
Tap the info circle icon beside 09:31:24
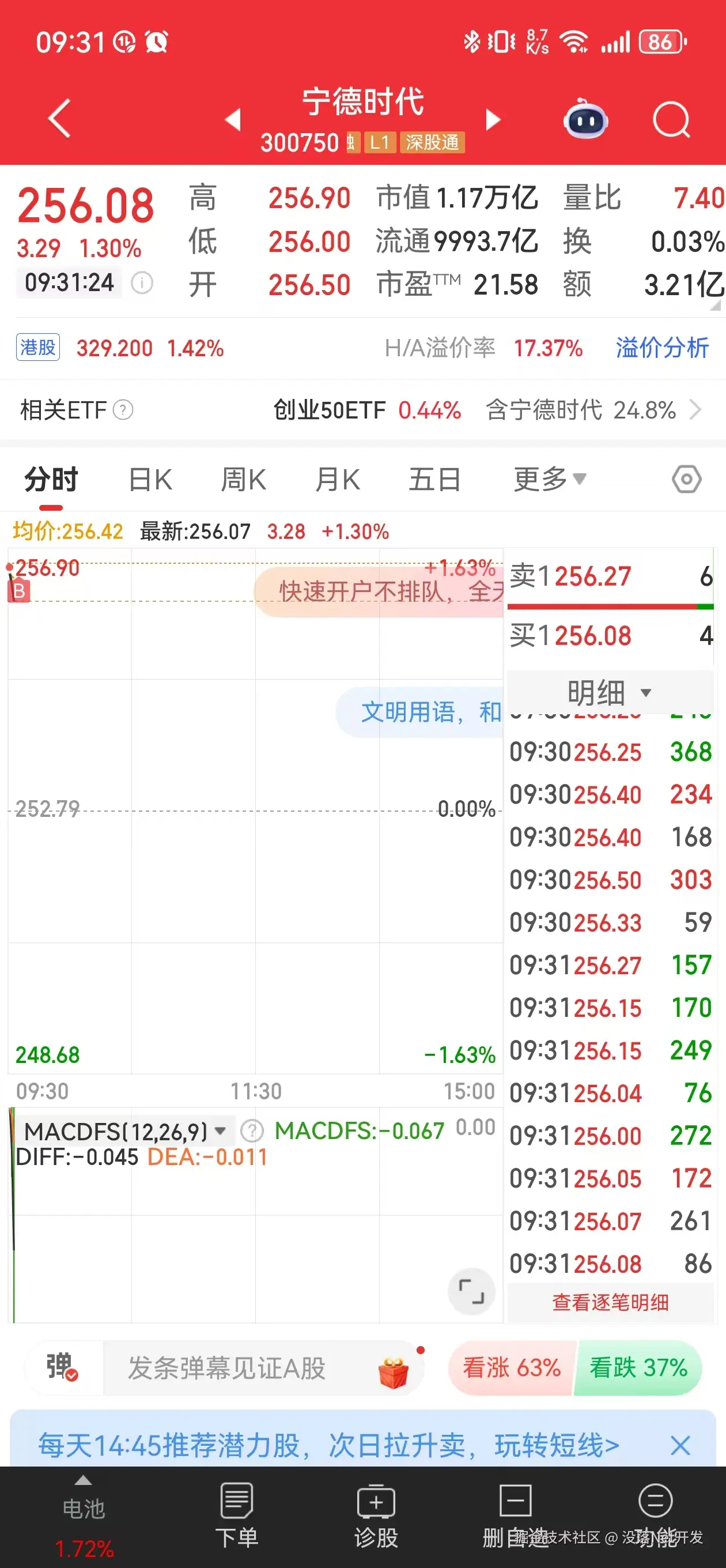[142, 283]
